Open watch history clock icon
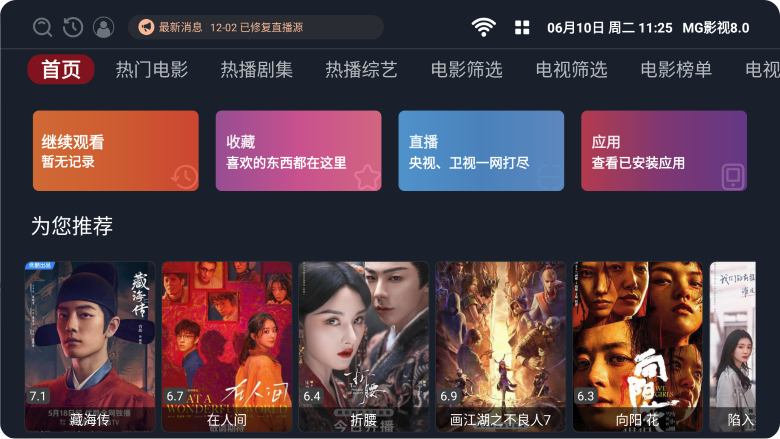 73,27
